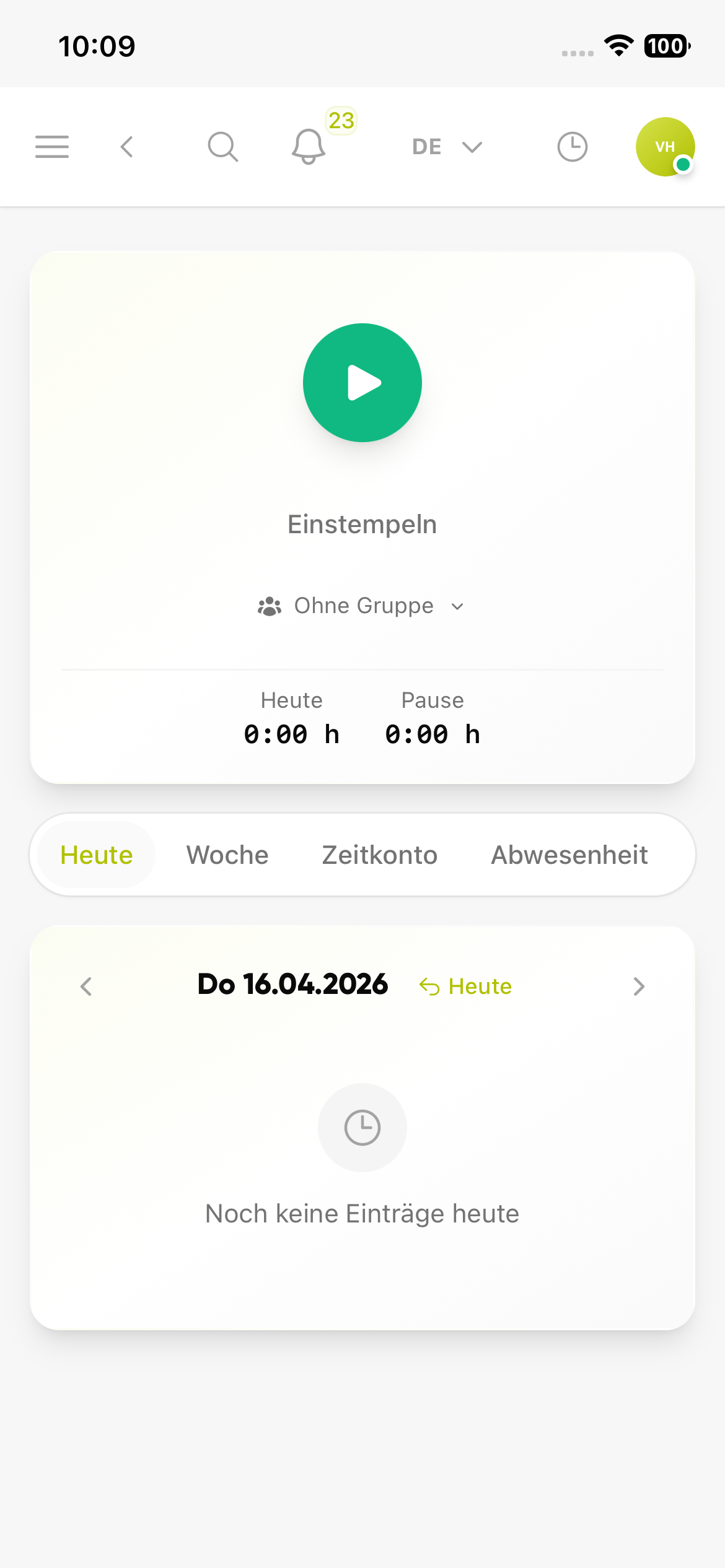
Task: Select the Heute tab in the switcher
Action: pyautogui.click(x=95, y=855)
